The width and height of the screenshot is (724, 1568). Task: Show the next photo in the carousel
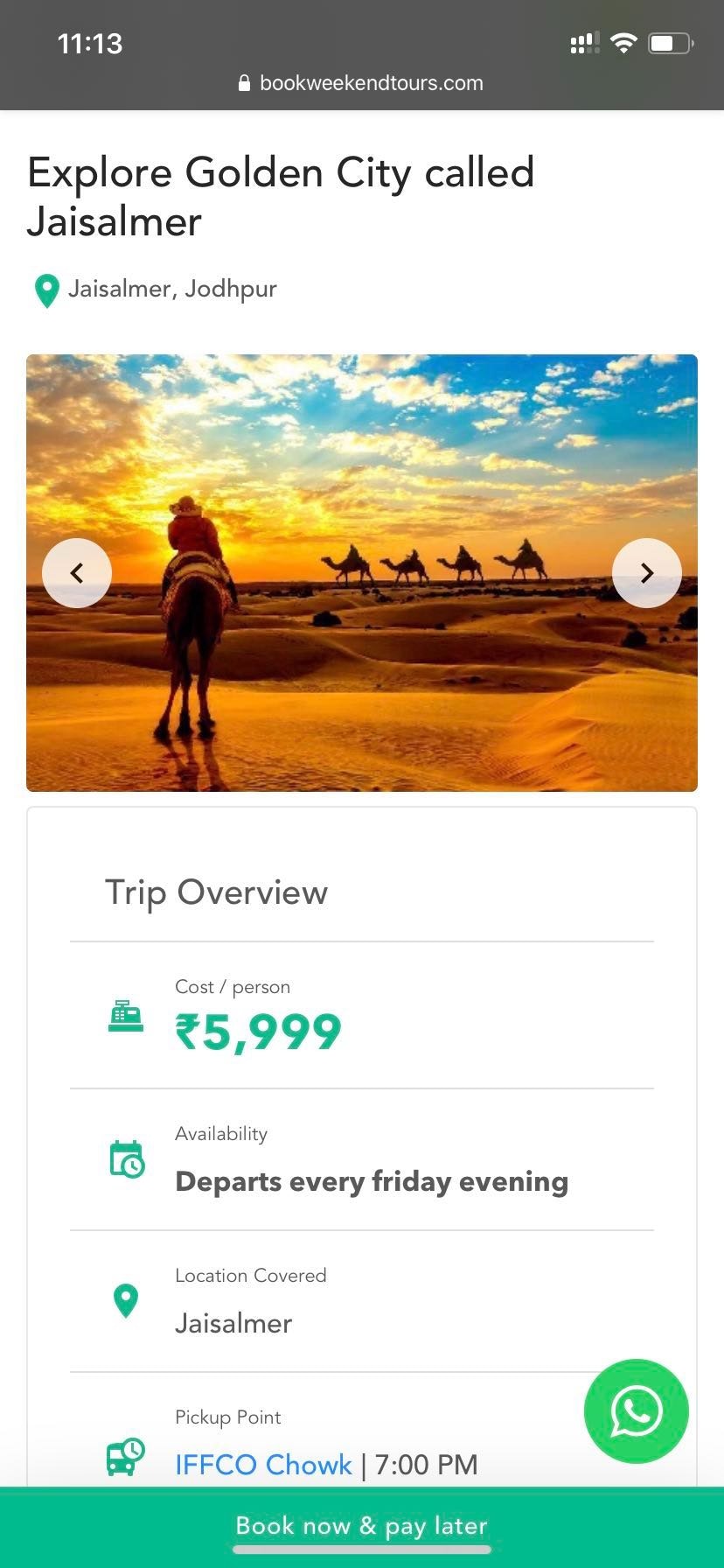[x=646, y=573]
